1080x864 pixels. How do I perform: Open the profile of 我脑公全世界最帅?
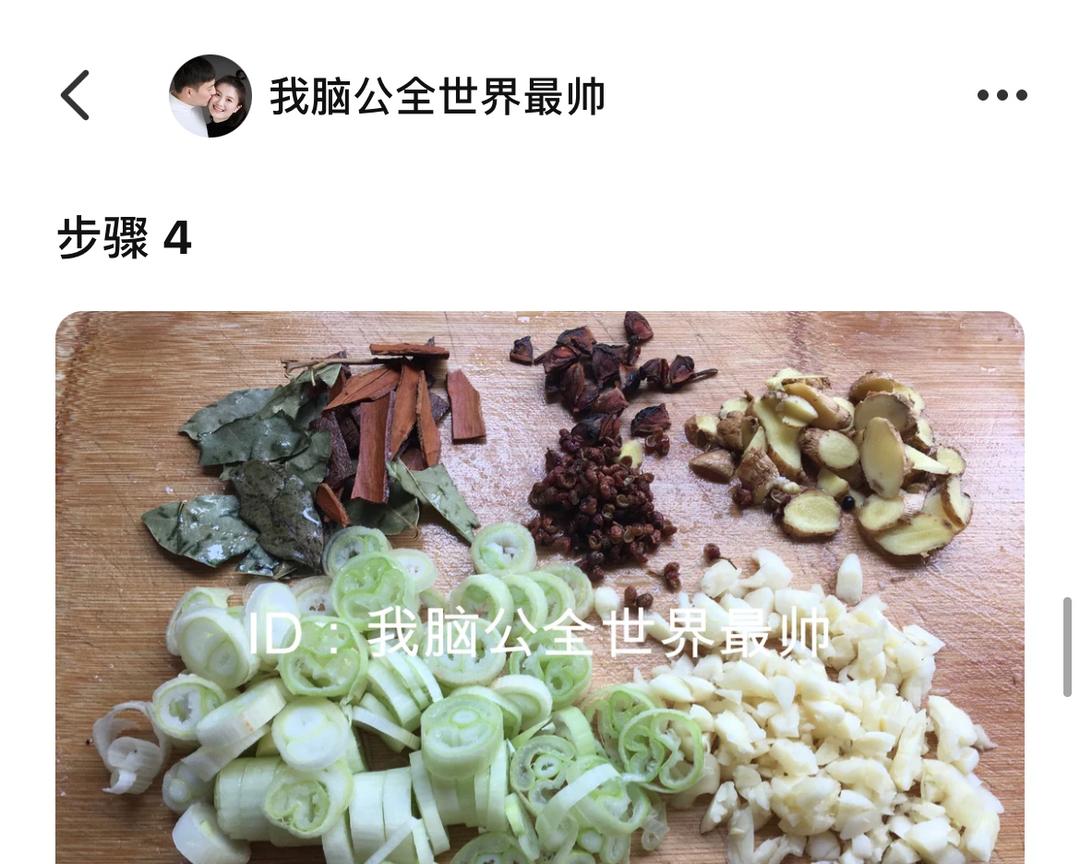[437, 96]
